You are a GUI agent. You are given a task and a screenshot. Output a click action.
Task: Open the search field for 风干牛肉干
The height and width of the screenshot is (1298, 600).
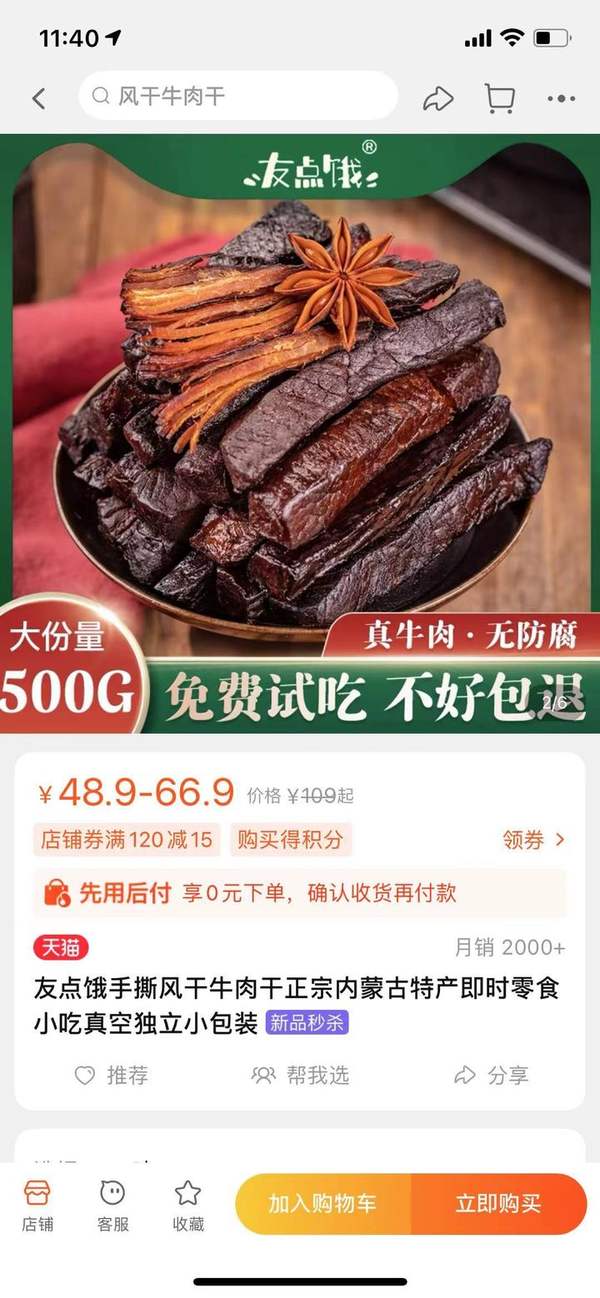238,97
